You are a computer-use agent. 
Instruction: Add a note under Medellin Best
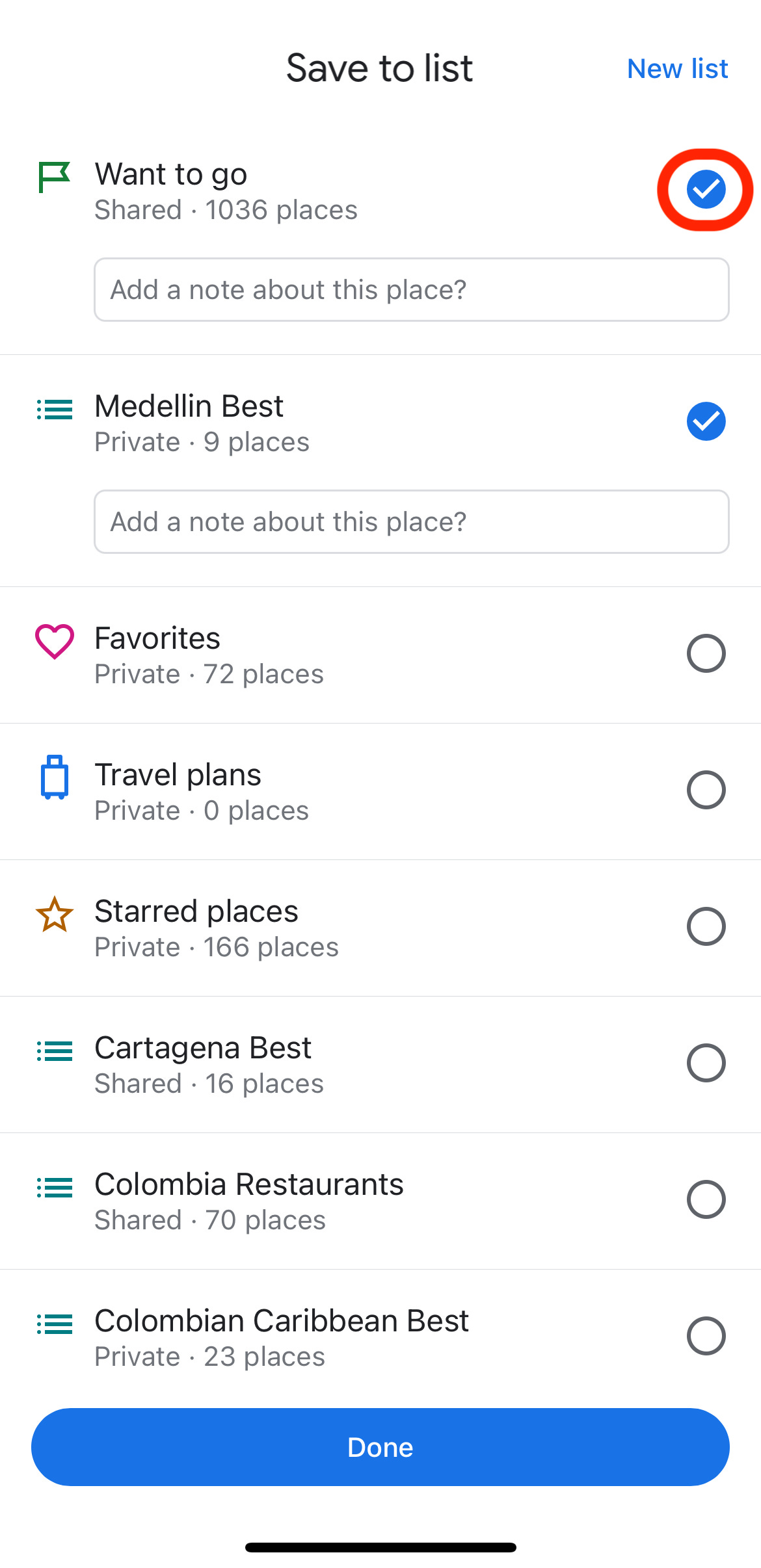pos(412,522)
